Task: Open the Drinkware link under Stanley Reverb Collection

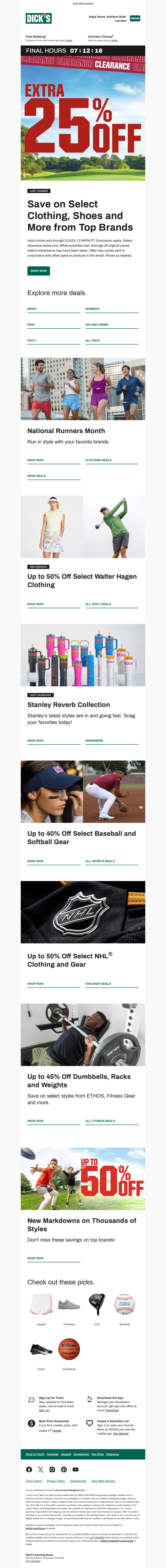Action: pyautogui.click(x=94, y=741)
